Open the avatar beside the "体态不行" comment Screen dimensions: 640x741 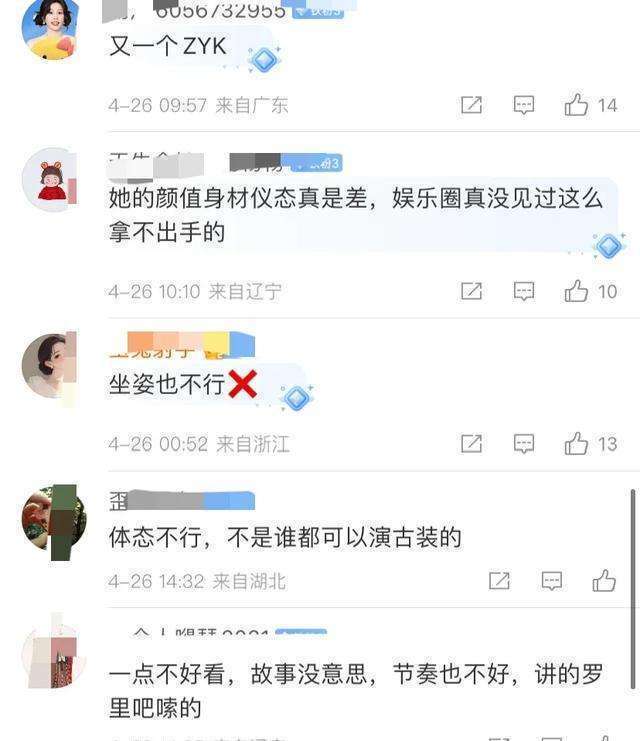52,518
